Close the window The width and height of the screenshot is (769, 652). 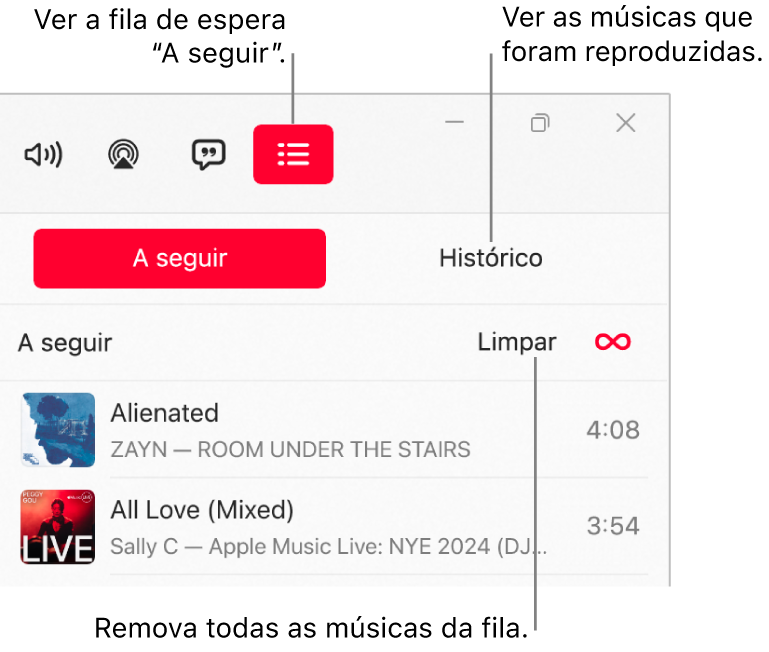[625, 123]
